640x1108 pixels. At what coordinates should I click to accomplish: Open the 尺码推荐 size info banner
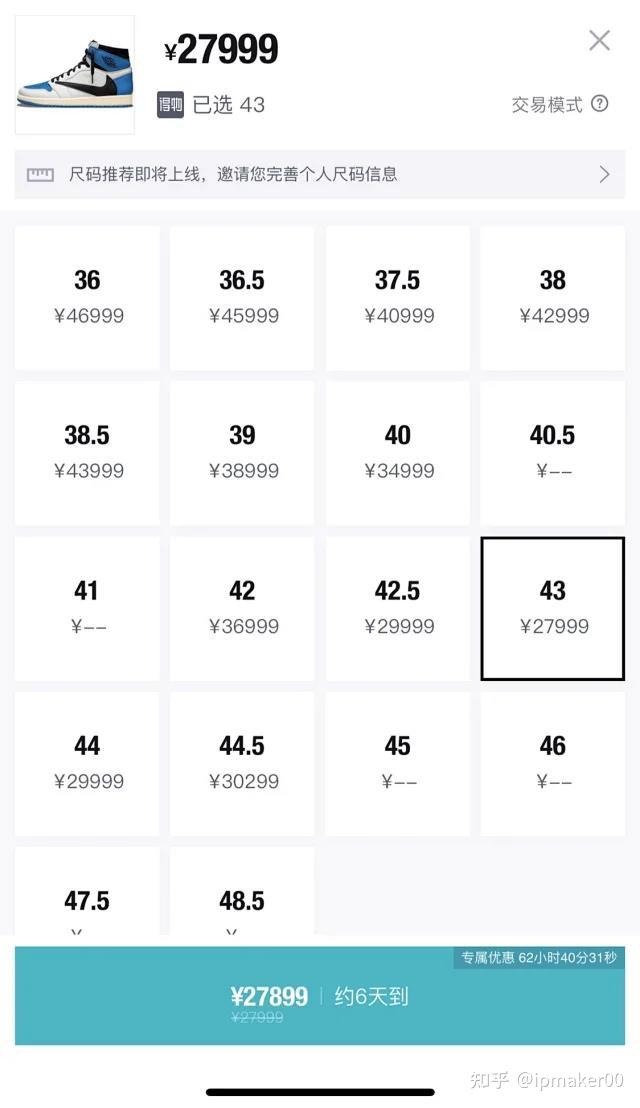(x=320, y=174)
